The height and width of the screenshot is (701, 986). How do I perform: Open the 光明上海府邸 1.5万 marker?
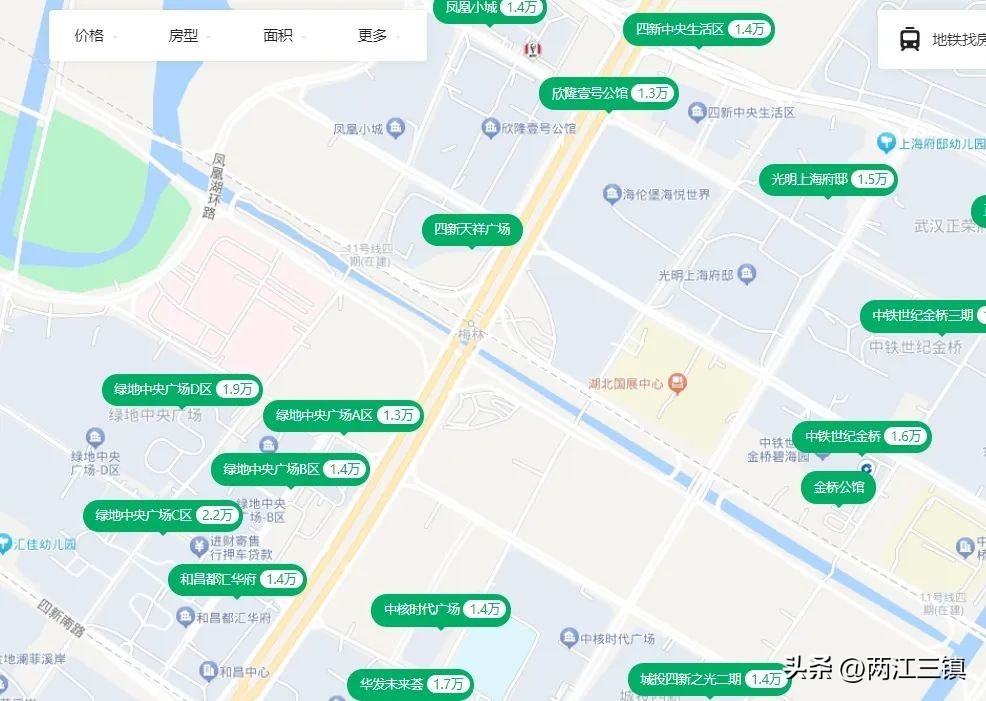pyautogui.click(x=826, y=180)
